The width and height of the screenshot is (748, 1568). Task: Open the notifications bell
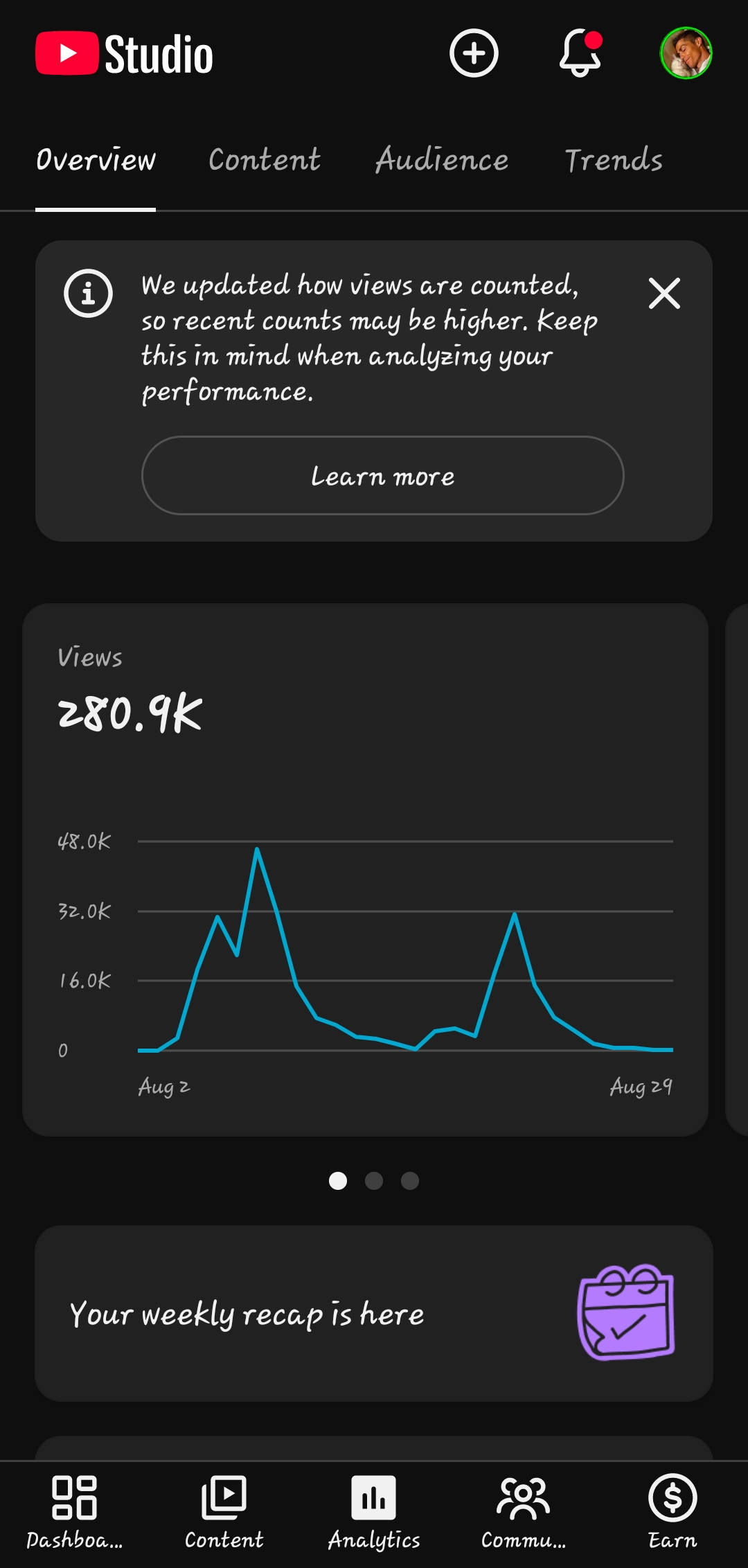pos(580,53)
